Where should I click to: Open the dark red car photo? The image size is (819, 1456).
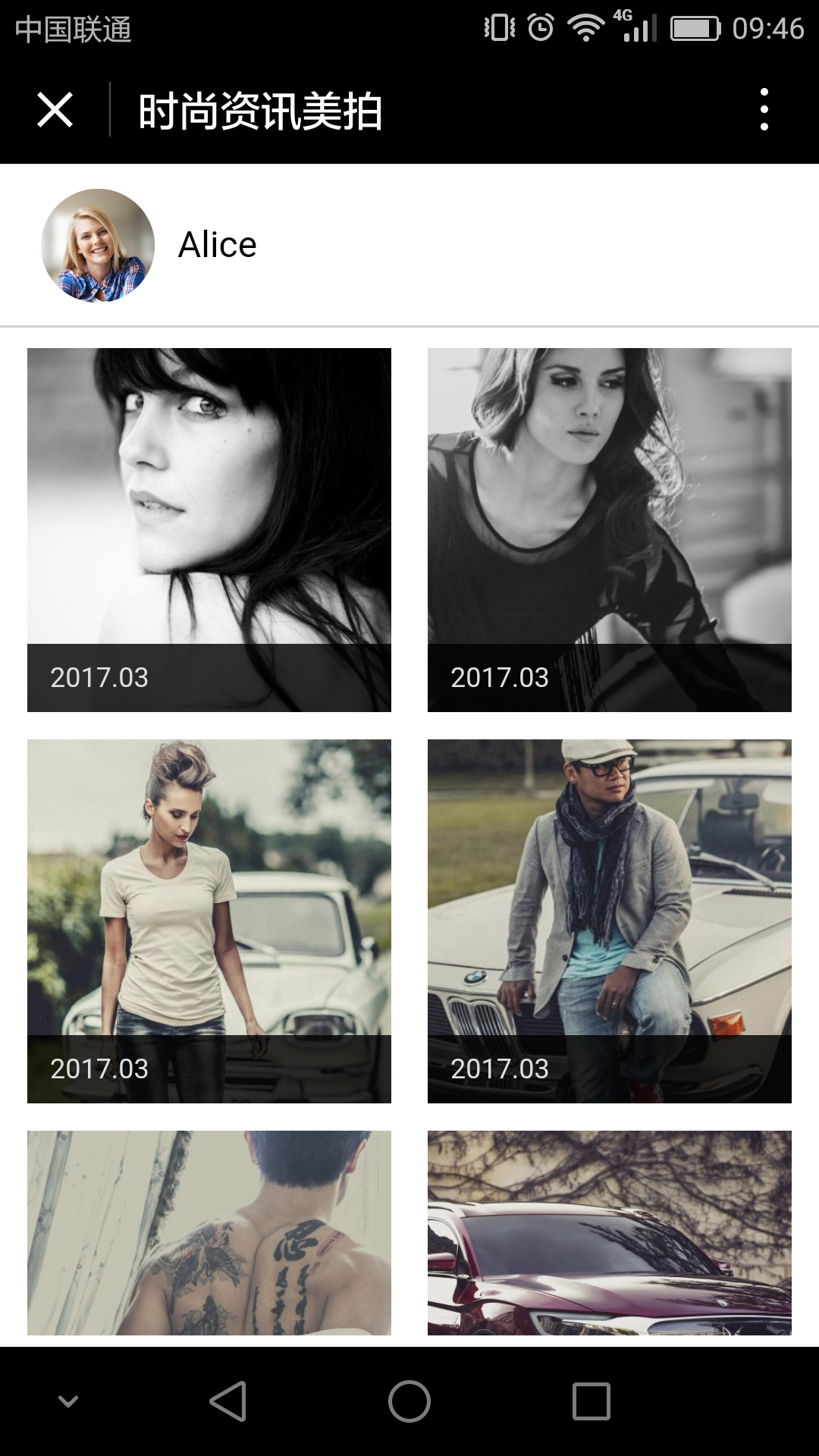tap(610, 1233)
